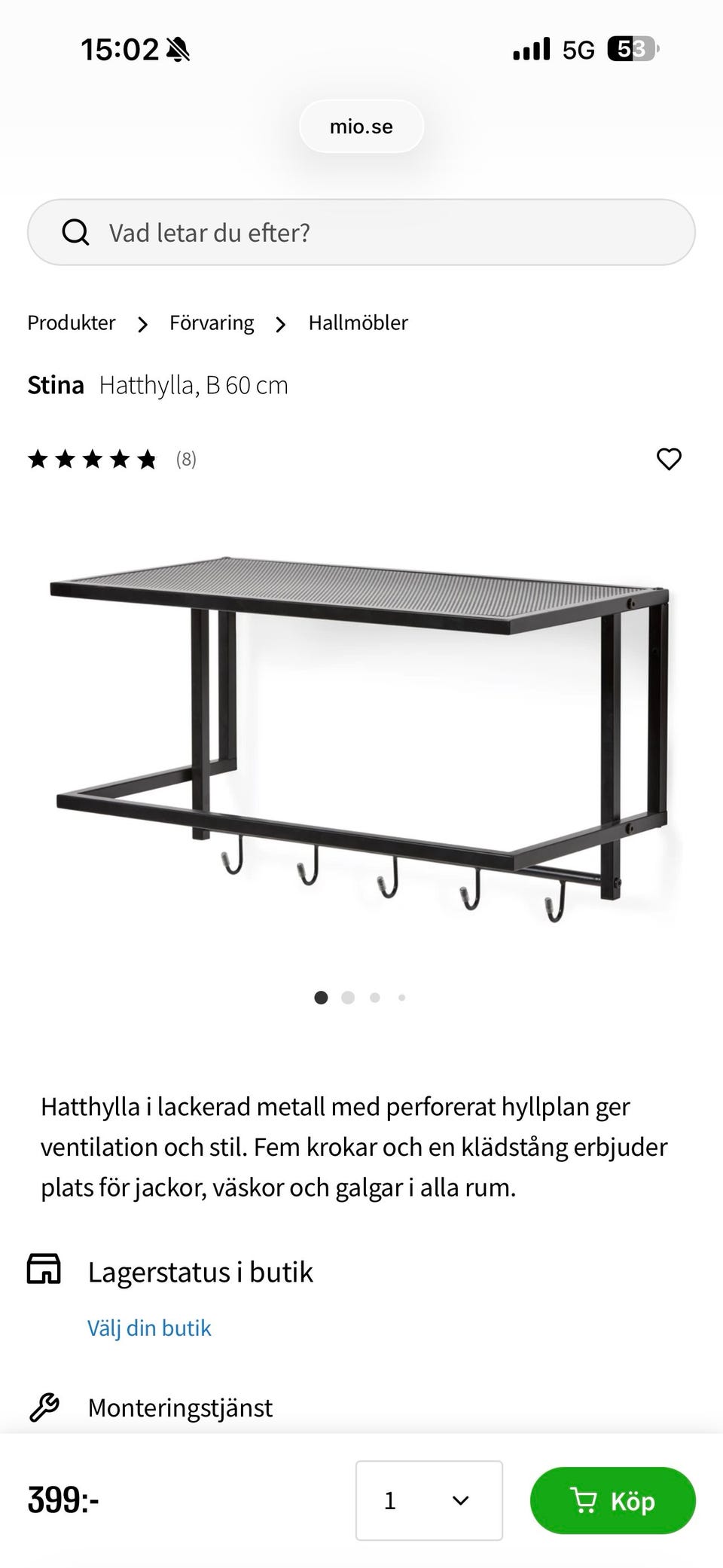Viewport: 723px width, 1568px height.
Task: Click the search magnifier icon
Action: coord(77,232)
